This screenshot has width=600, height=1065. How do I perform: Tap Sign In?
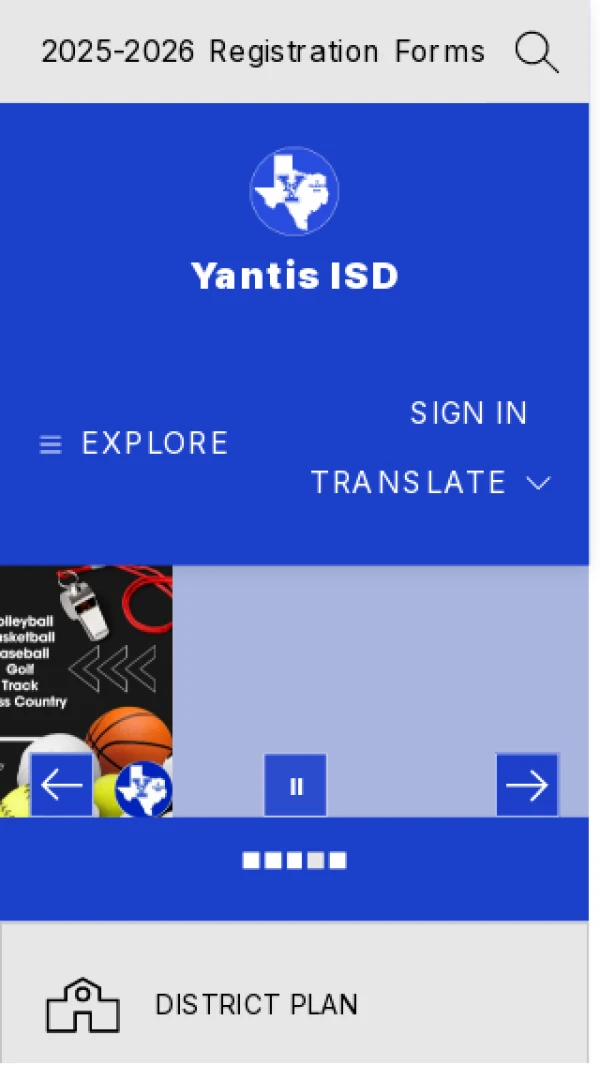tap(468, 413)
